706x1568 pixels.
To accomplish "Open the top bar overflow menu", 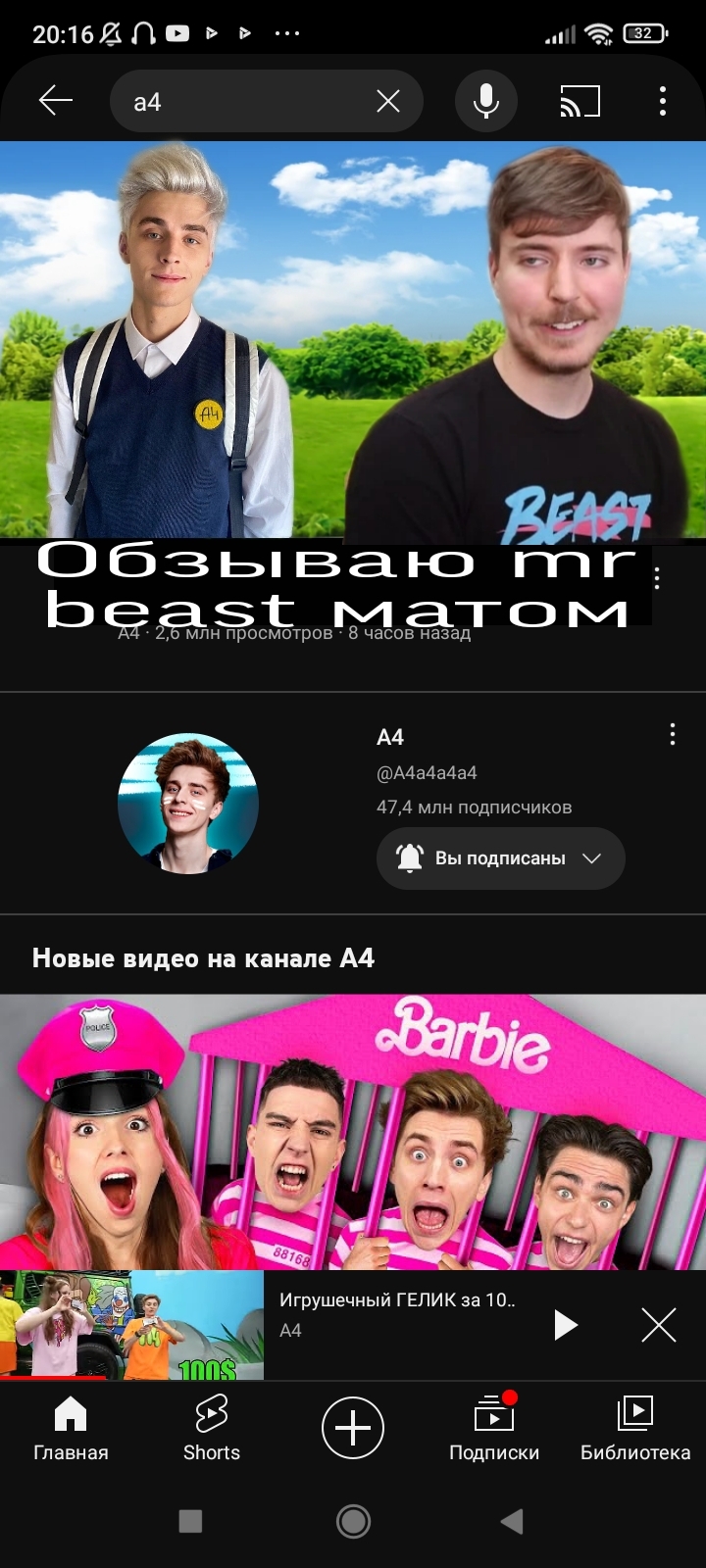I will pos(663,101).
